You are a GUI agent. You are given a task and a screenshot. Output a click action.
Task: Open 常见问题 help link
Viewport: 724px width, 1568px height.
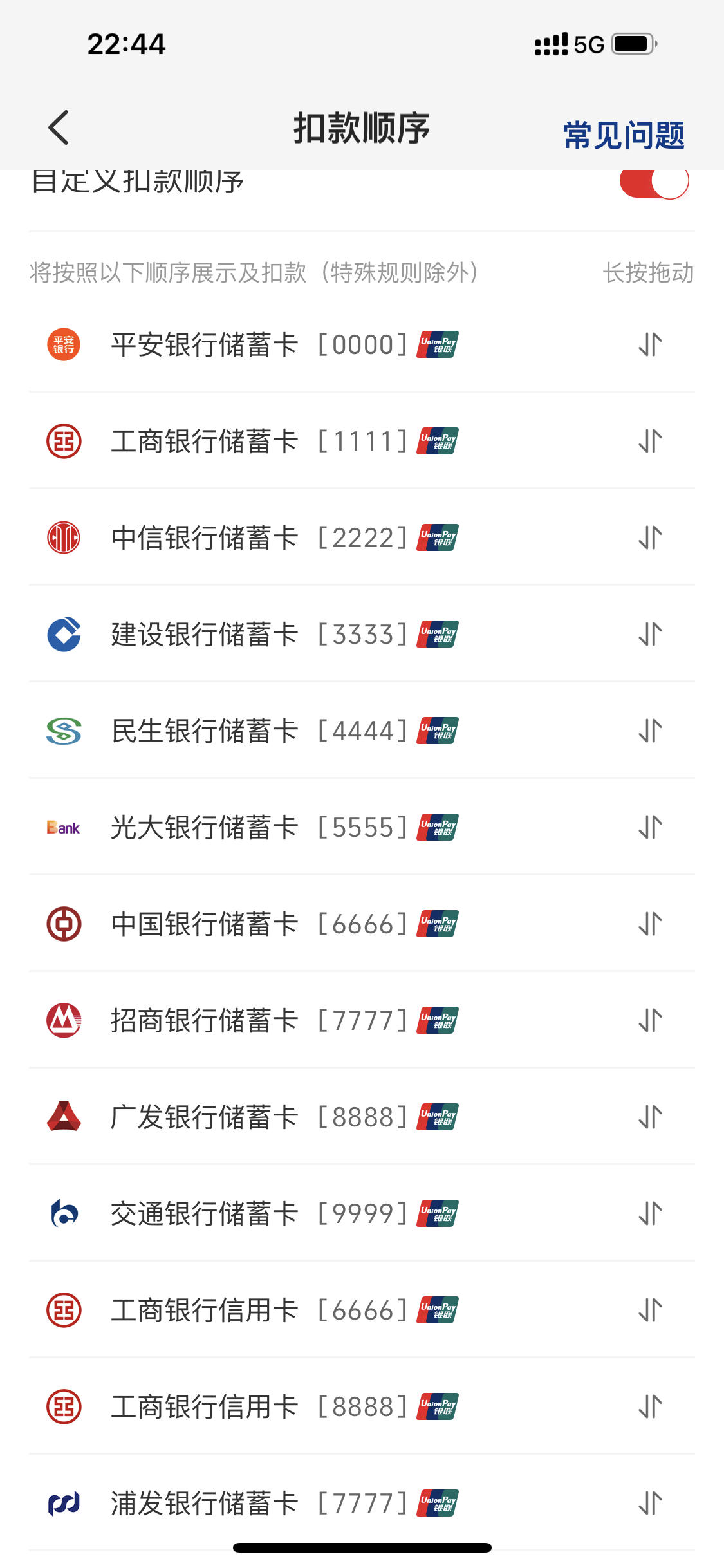[x=624, y=135]
